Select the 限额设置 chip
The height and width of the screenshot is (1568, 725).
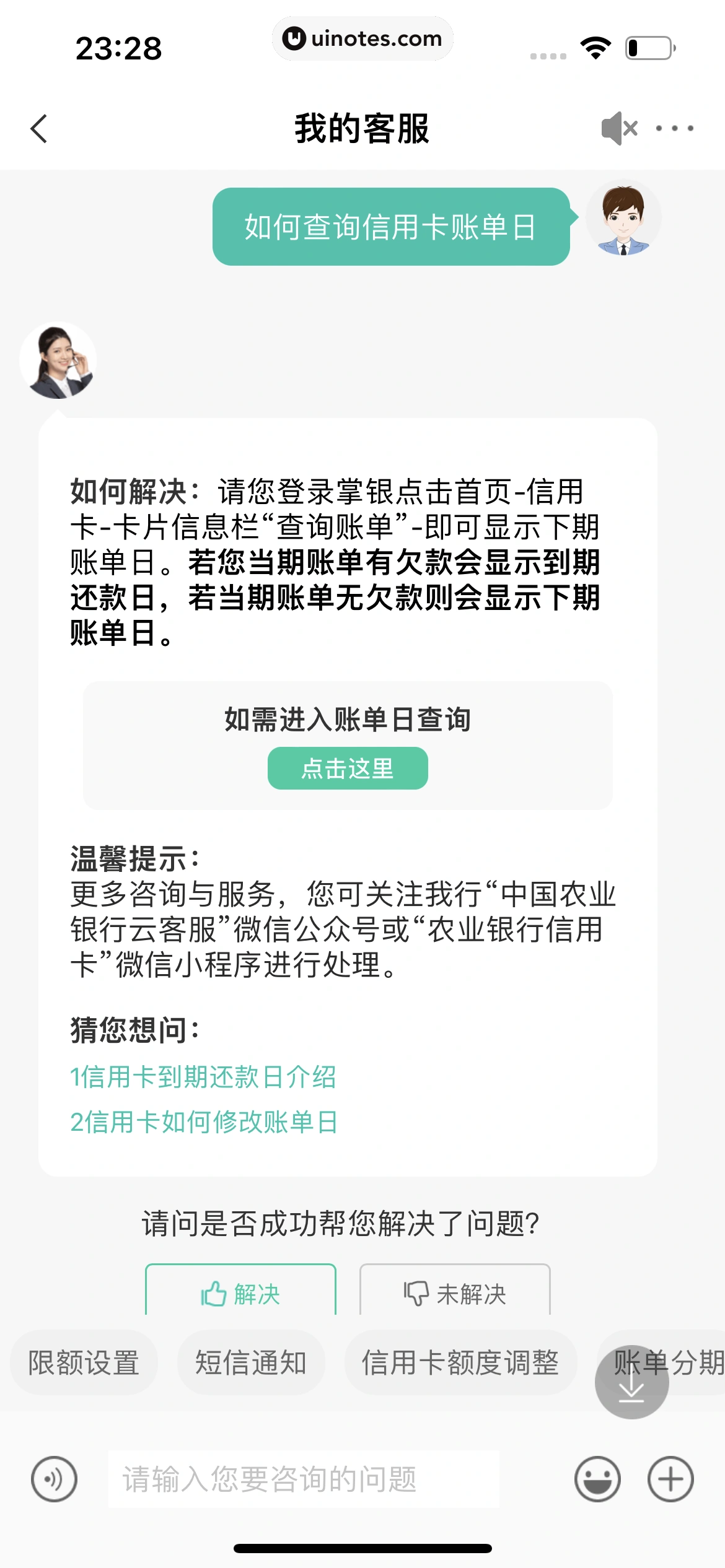tap(84, 1363)
